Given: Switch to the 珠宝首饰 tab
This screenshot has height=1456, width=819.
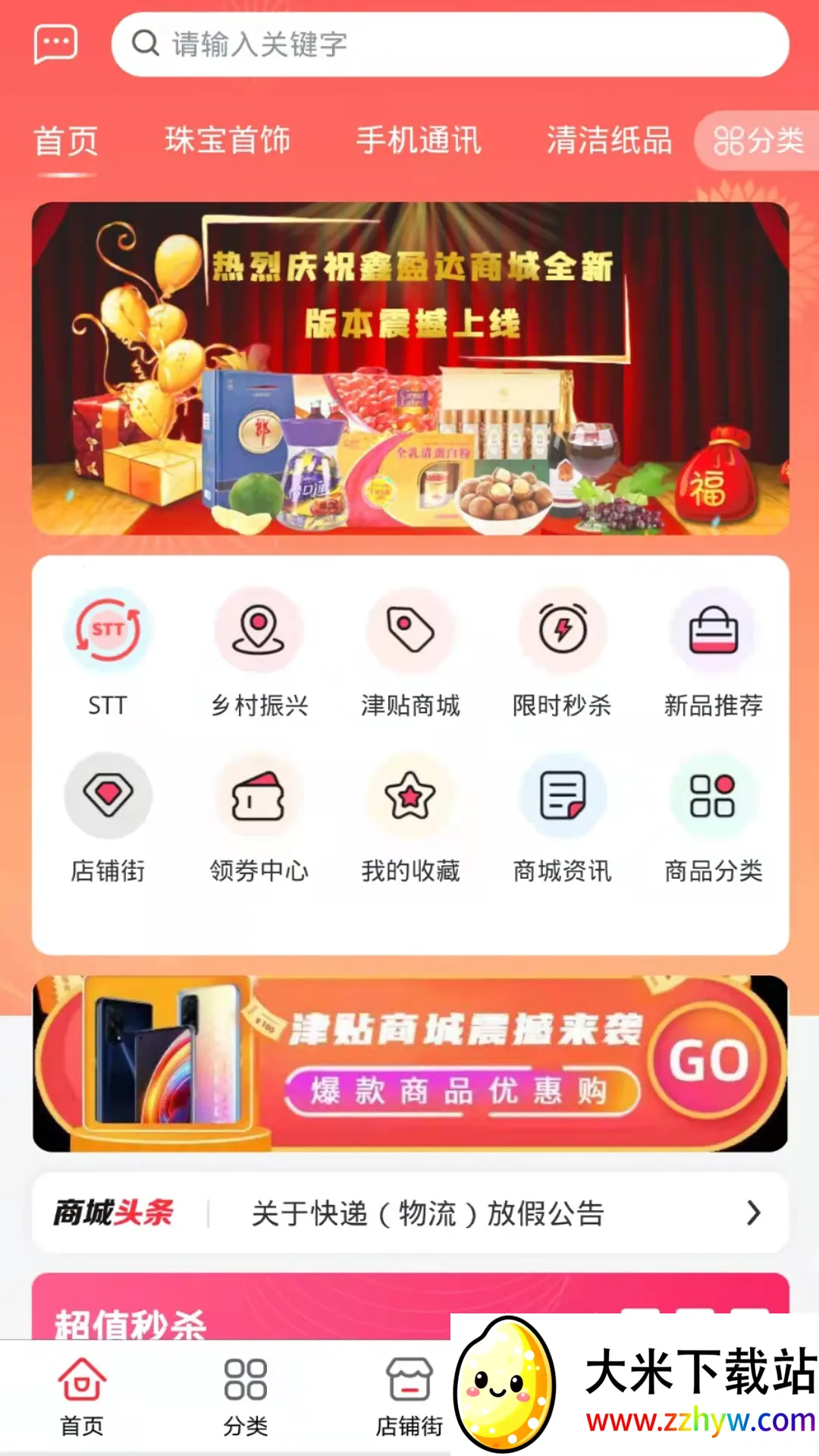Looking at the screenshot, I should pyautogui.click(x=227, y=141).
